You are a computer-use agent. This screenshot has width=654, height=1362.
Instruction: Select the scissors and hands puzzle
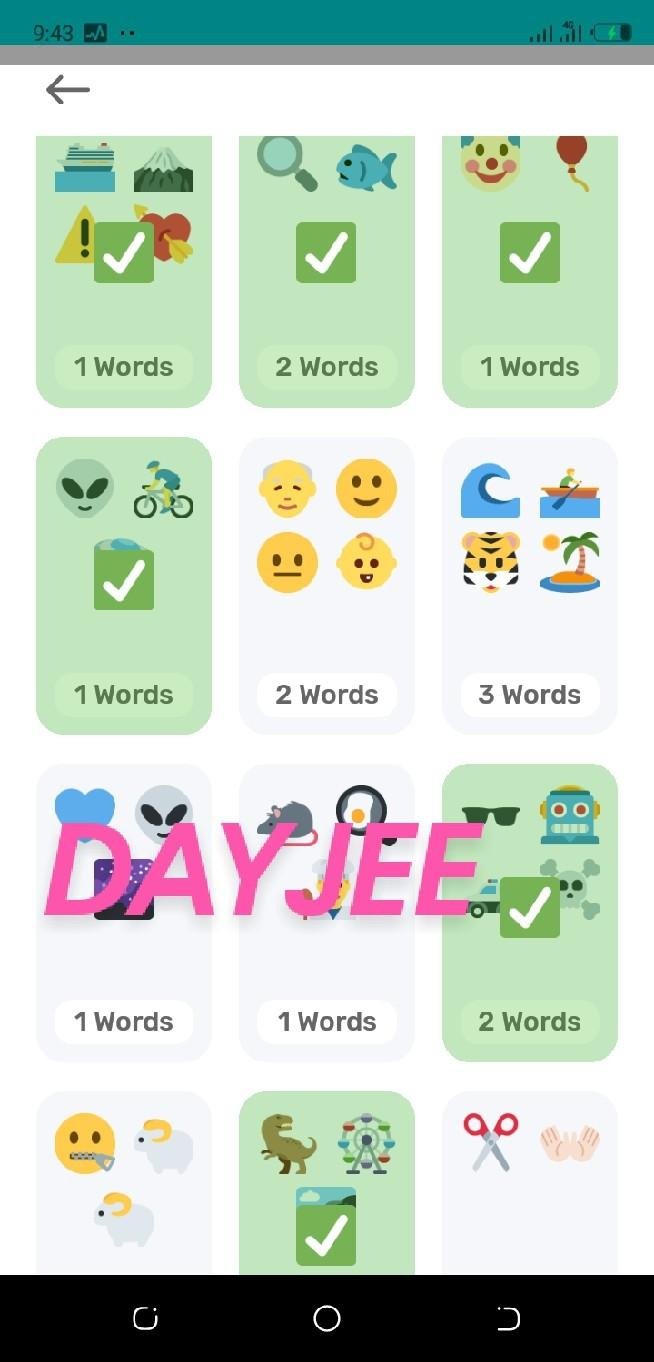[530, 1185]
